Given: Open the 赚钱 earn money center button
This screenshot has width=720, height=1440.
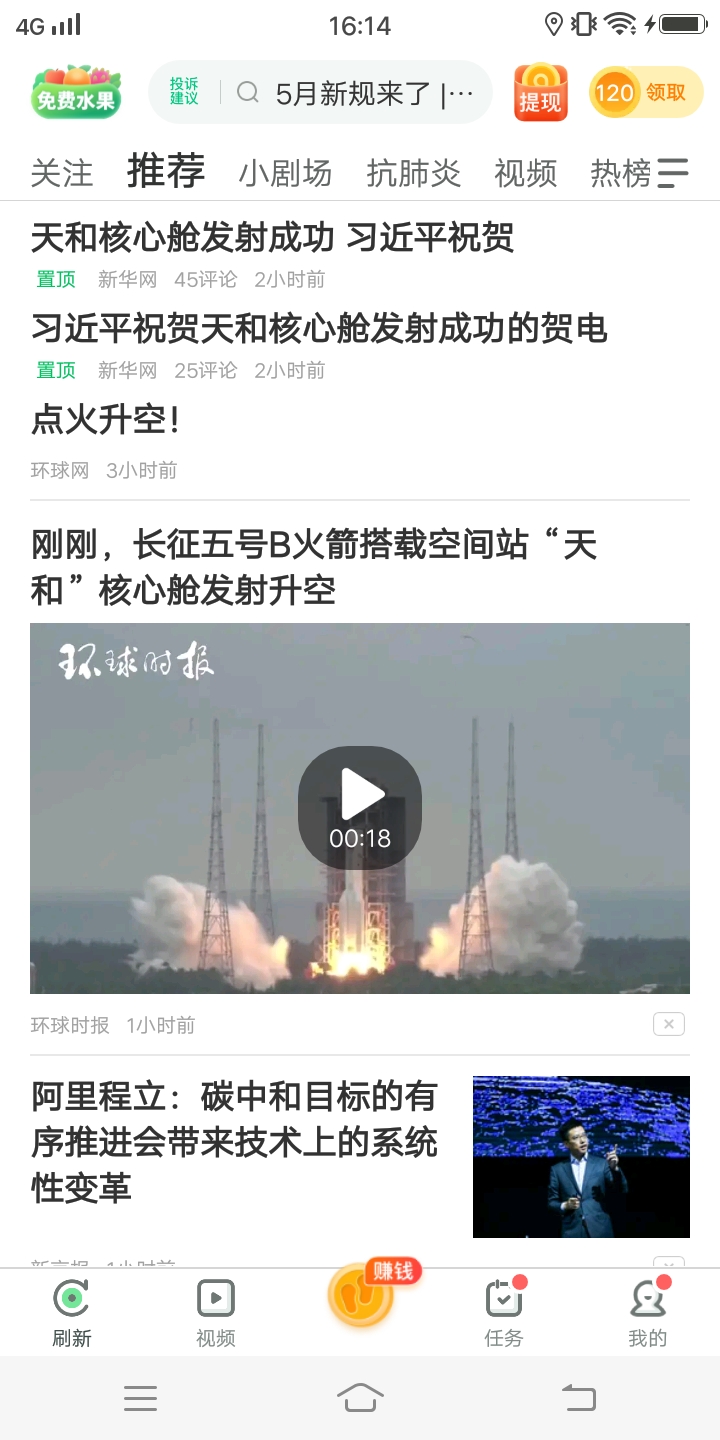Looking at the screenshot, I should pos(362,1294).
